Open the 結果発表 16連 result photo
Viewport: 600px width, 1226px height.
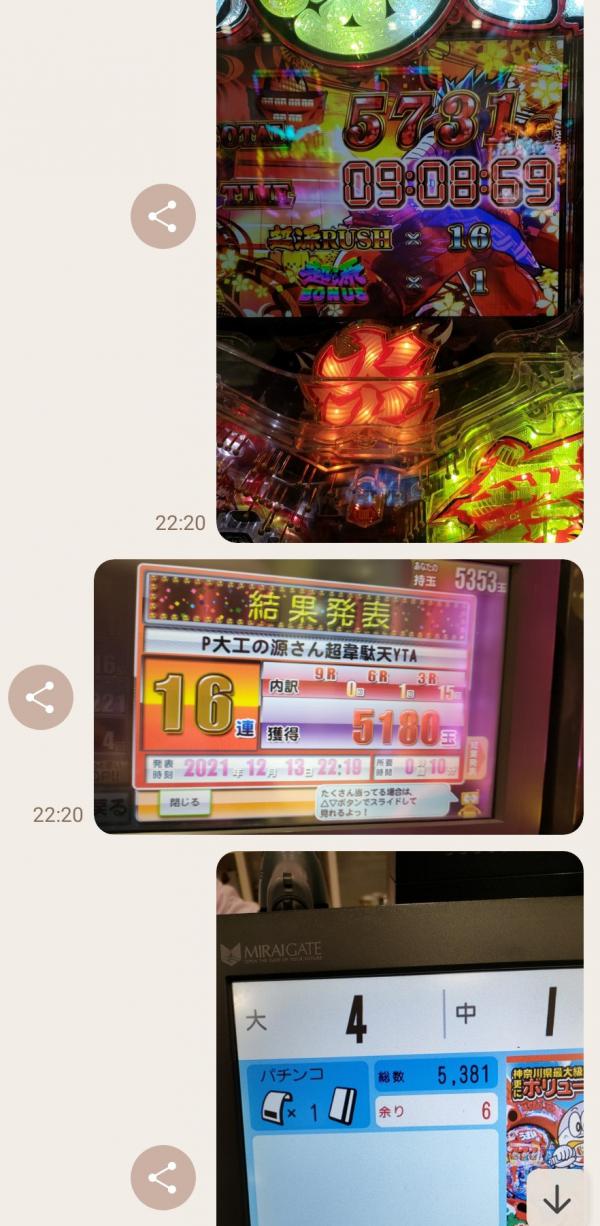[x=338, y=697]
